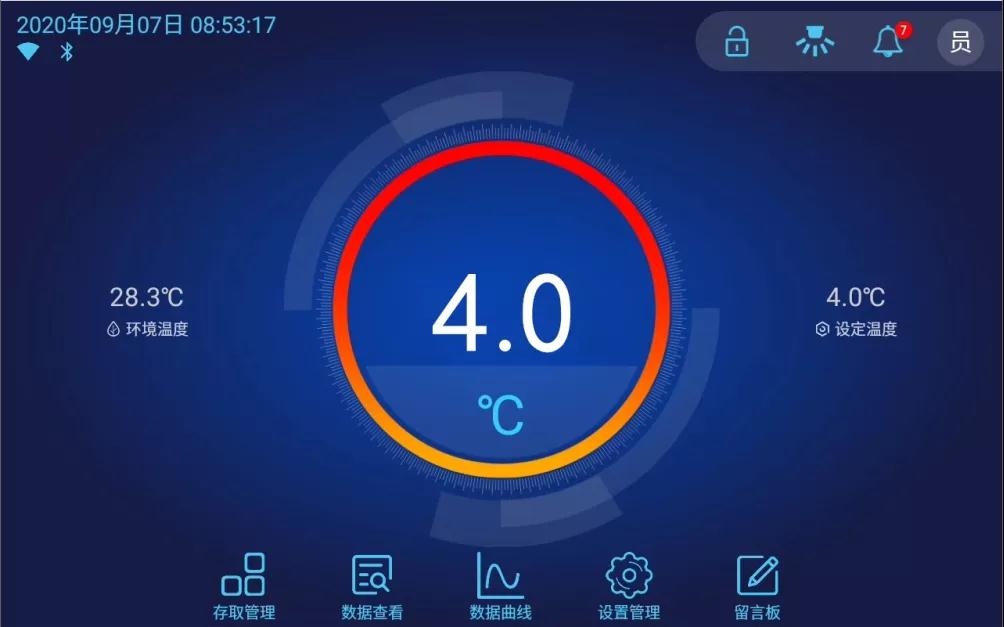Open the user profile avatar
Viewport: 1004px width, 627px height.
point(960,42)
